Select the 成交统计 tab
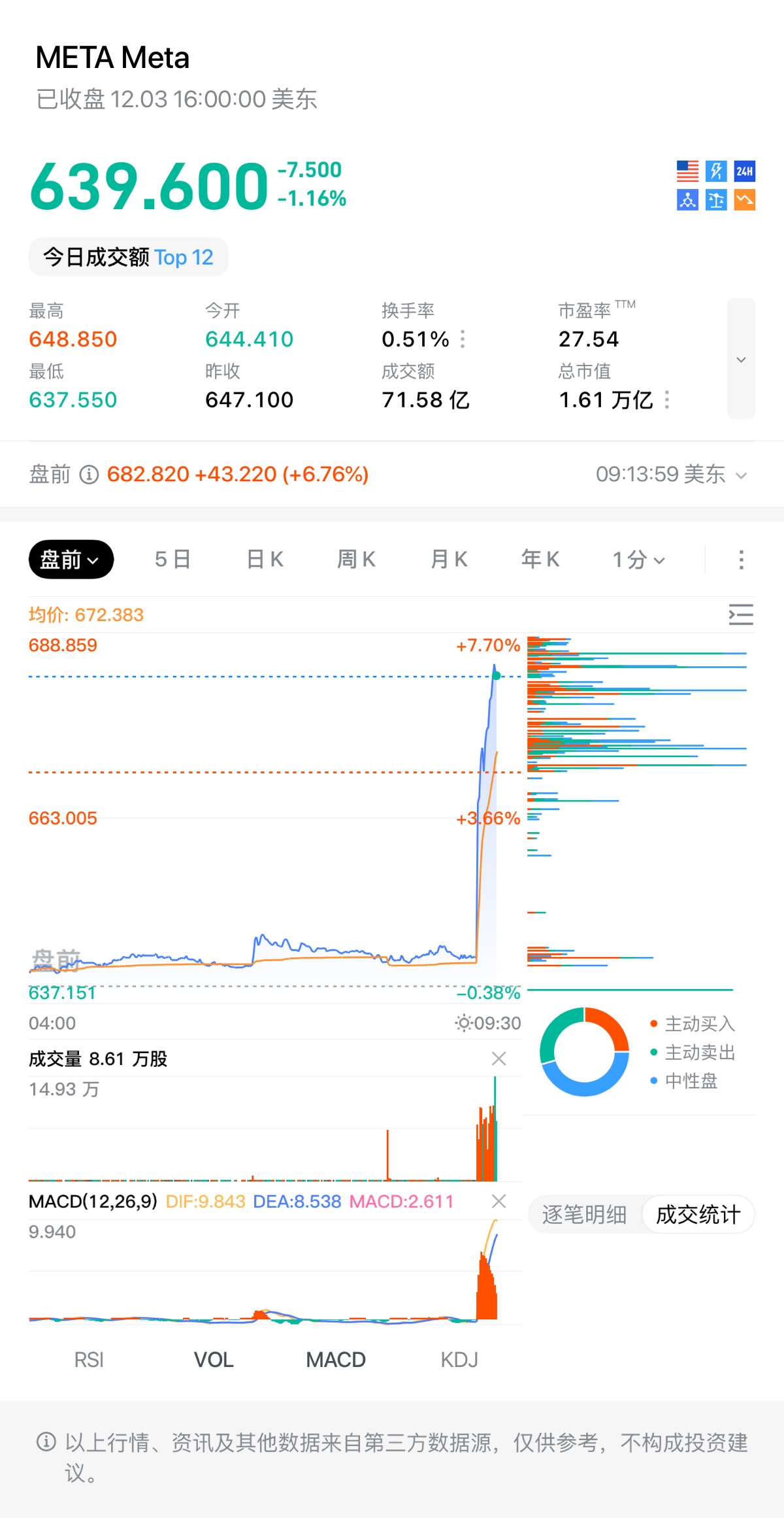Screen dimensions: 784x1518 coord(698,1215)
